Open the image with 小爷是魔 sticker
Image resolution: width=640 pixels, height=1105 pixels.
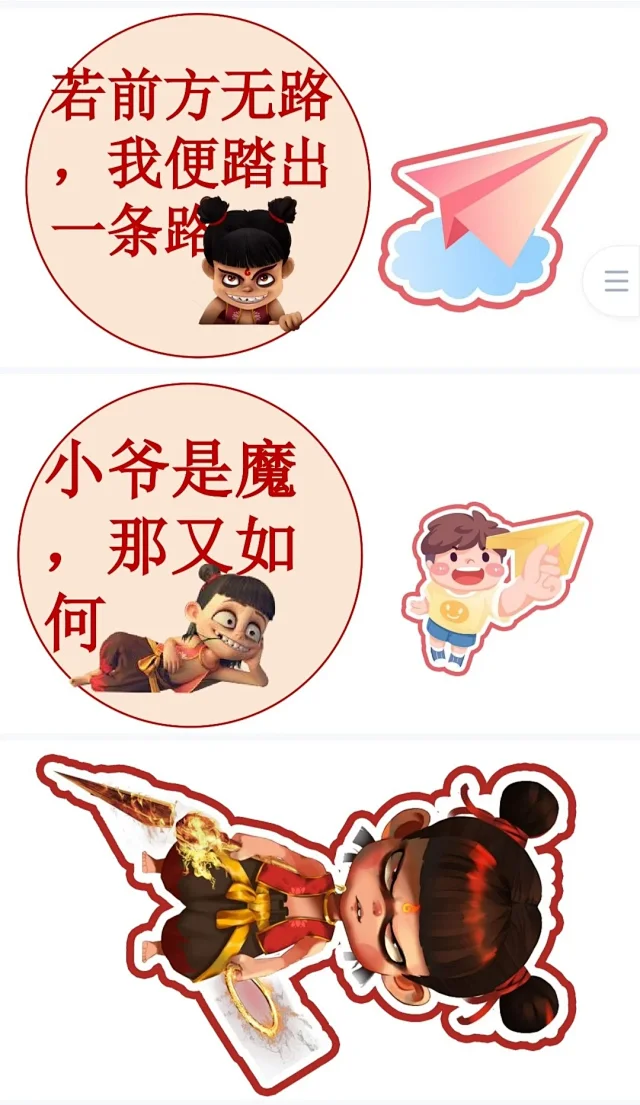[190, 555]
